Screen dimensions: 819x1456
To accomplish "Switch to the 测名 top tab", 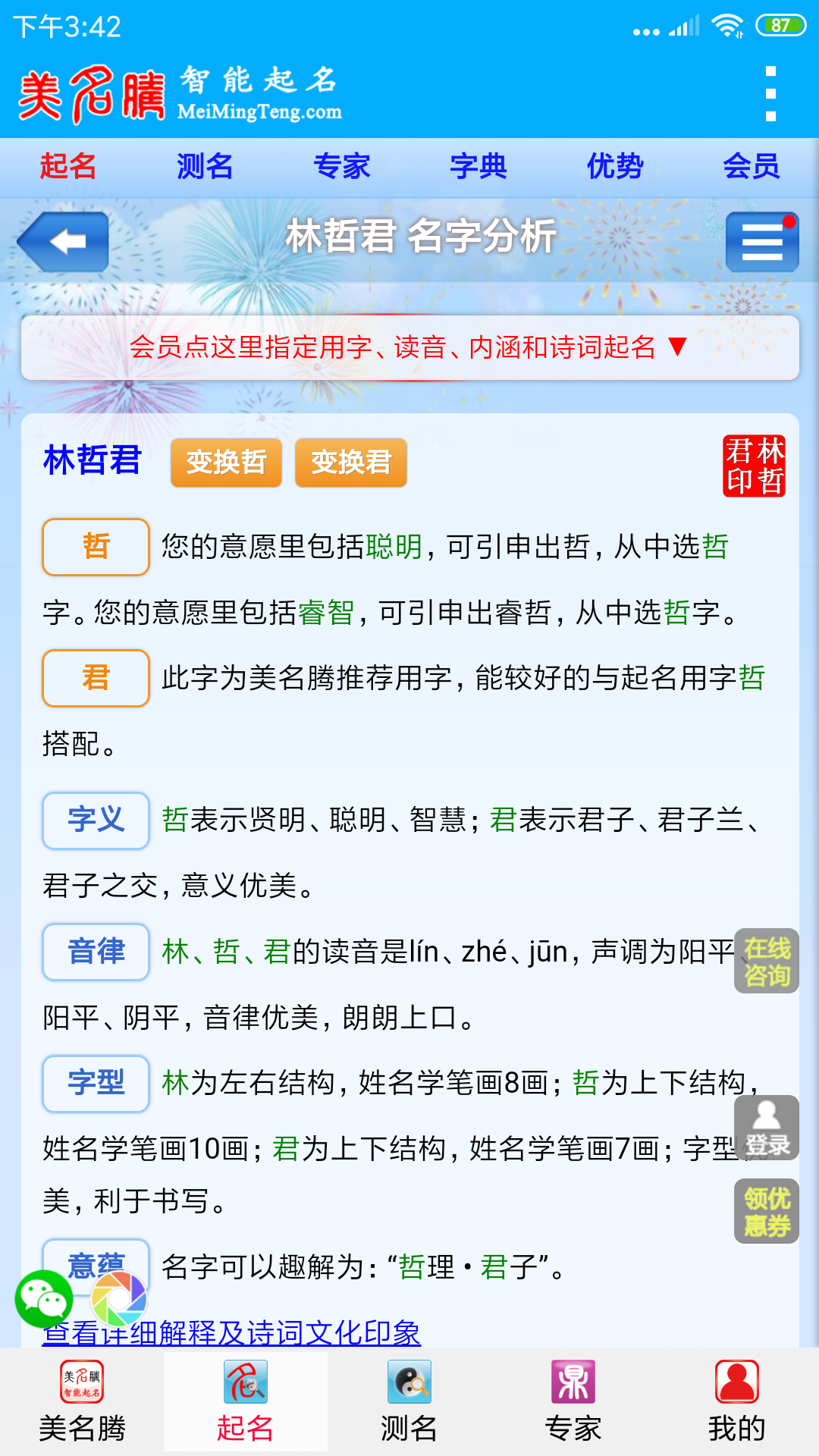I will (x=205, y=166).
